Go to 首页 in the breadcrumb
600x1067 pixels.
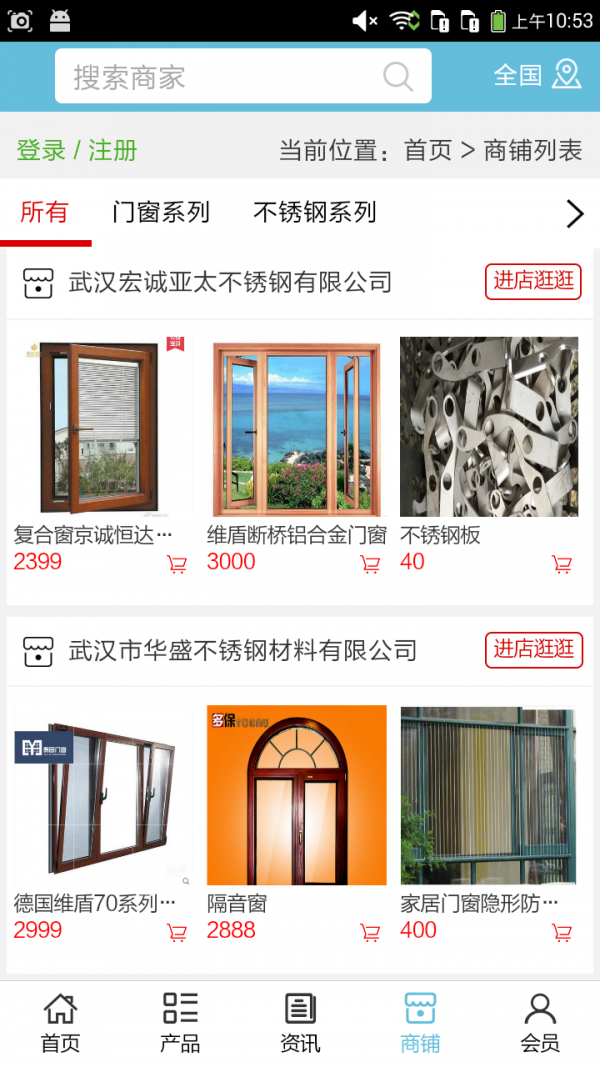point(428,151)
